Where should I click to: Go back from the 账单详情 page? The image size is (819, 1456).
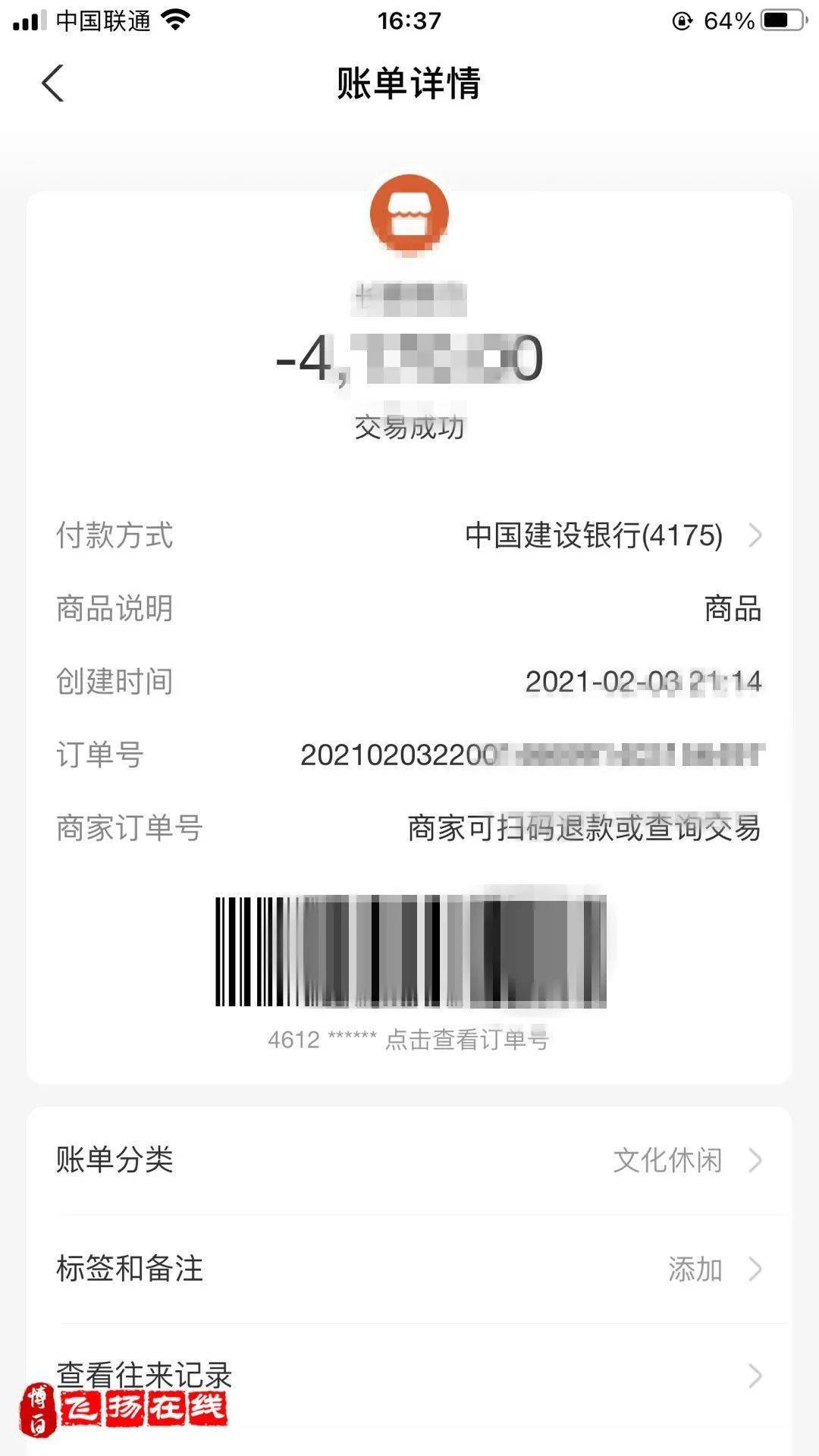coord(52,83)
